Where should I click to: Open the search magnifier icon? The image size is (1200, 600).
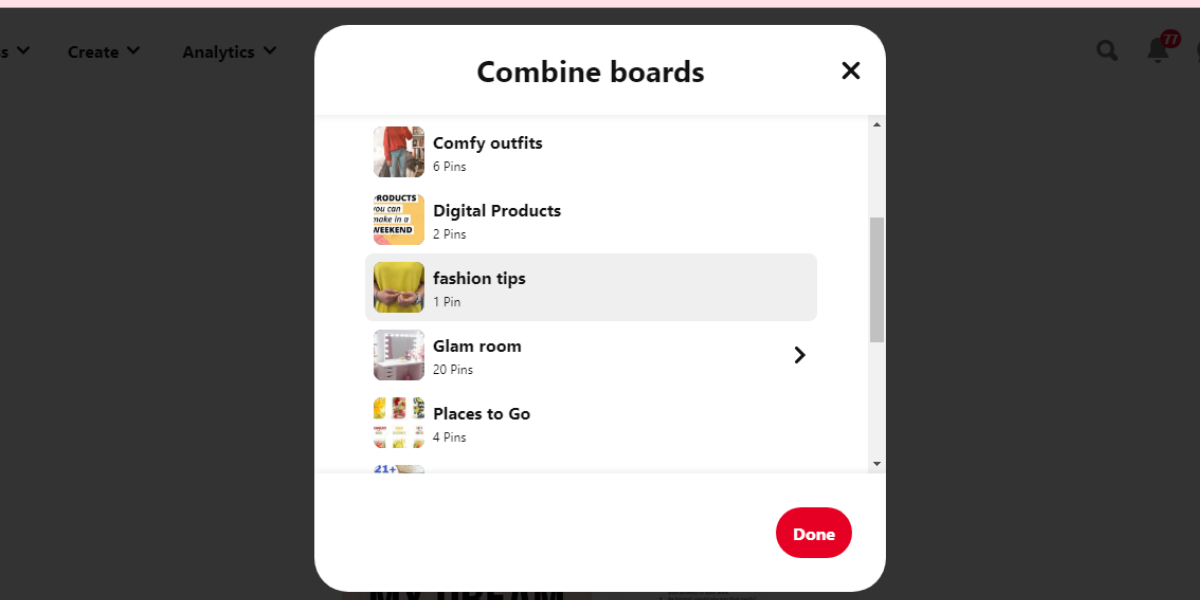click(x=1107, y=51)
